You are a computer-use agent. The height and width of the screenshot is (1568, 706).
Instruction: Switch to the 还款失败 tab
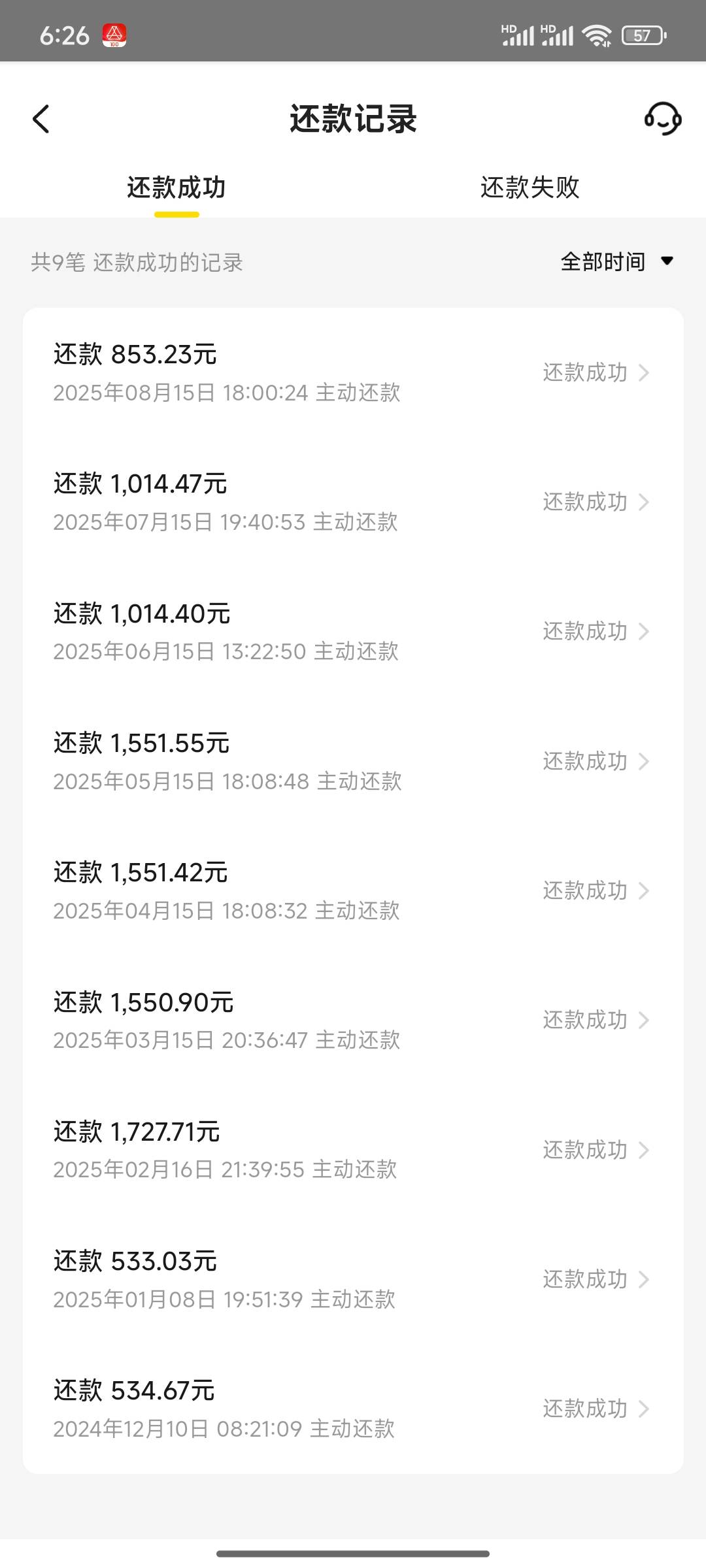pyautogui.click(x=529, y=188)
